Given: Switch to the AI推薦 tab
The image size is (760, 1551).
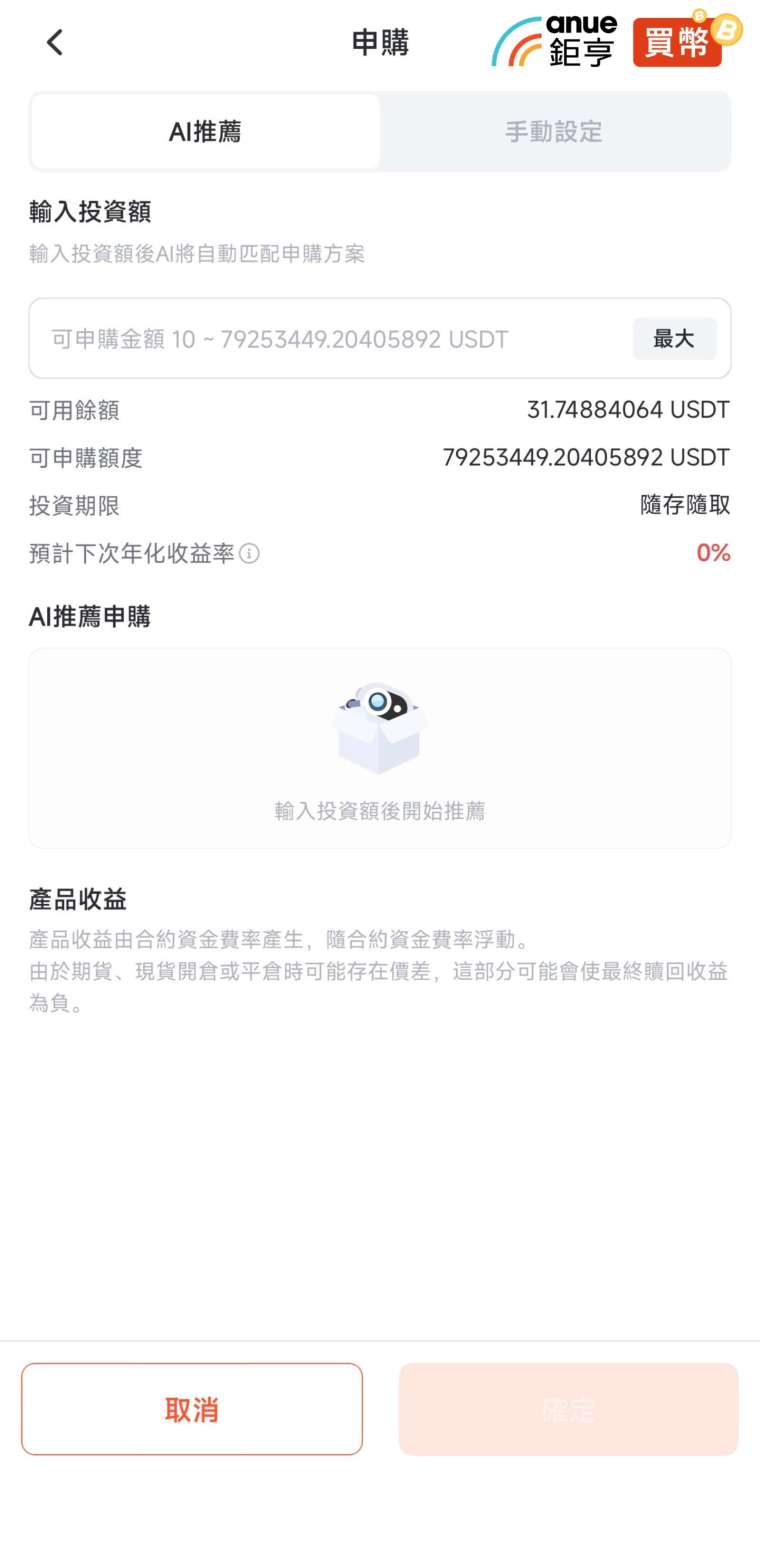Looking at the screenshot, I should click(205, 132).
